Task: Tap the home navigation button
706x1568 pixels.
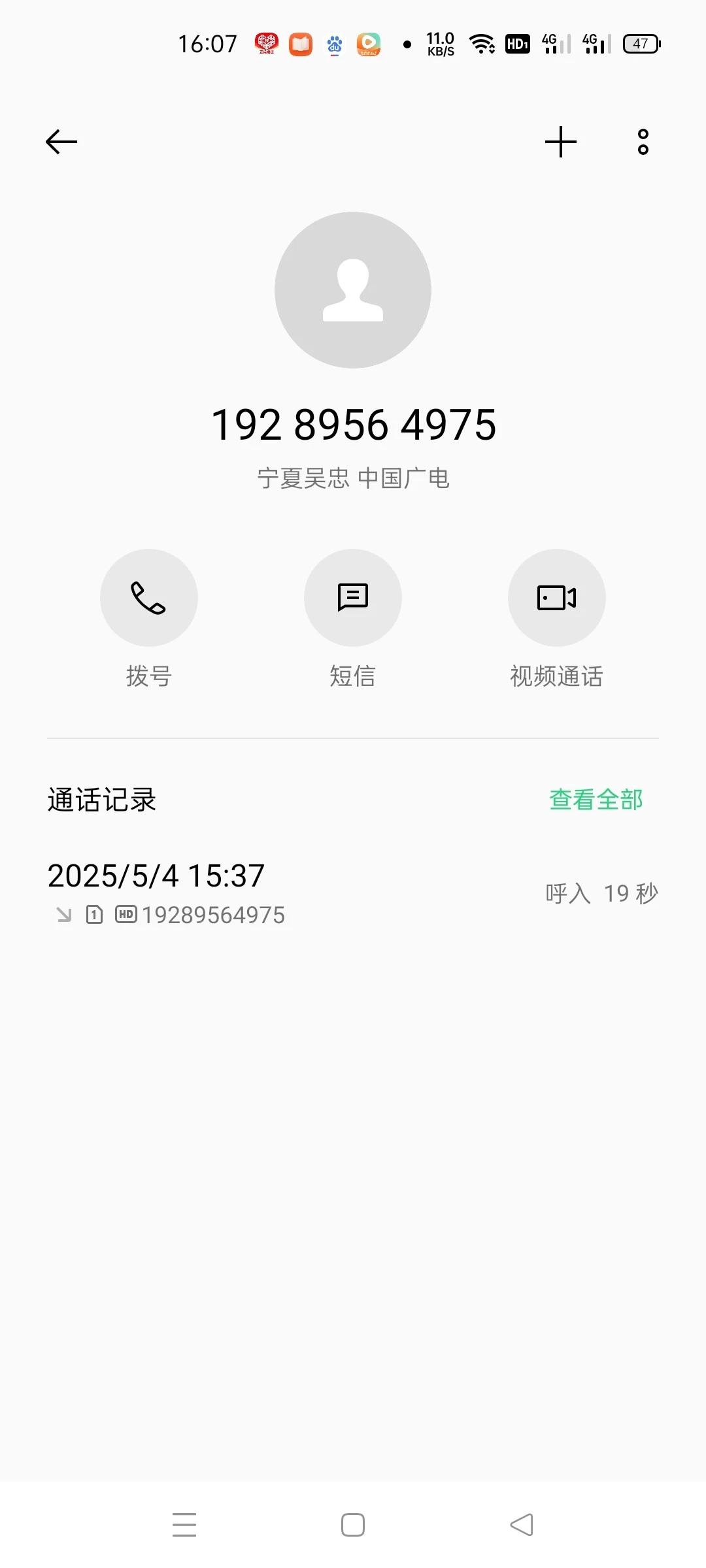Action: (353, 1526)
